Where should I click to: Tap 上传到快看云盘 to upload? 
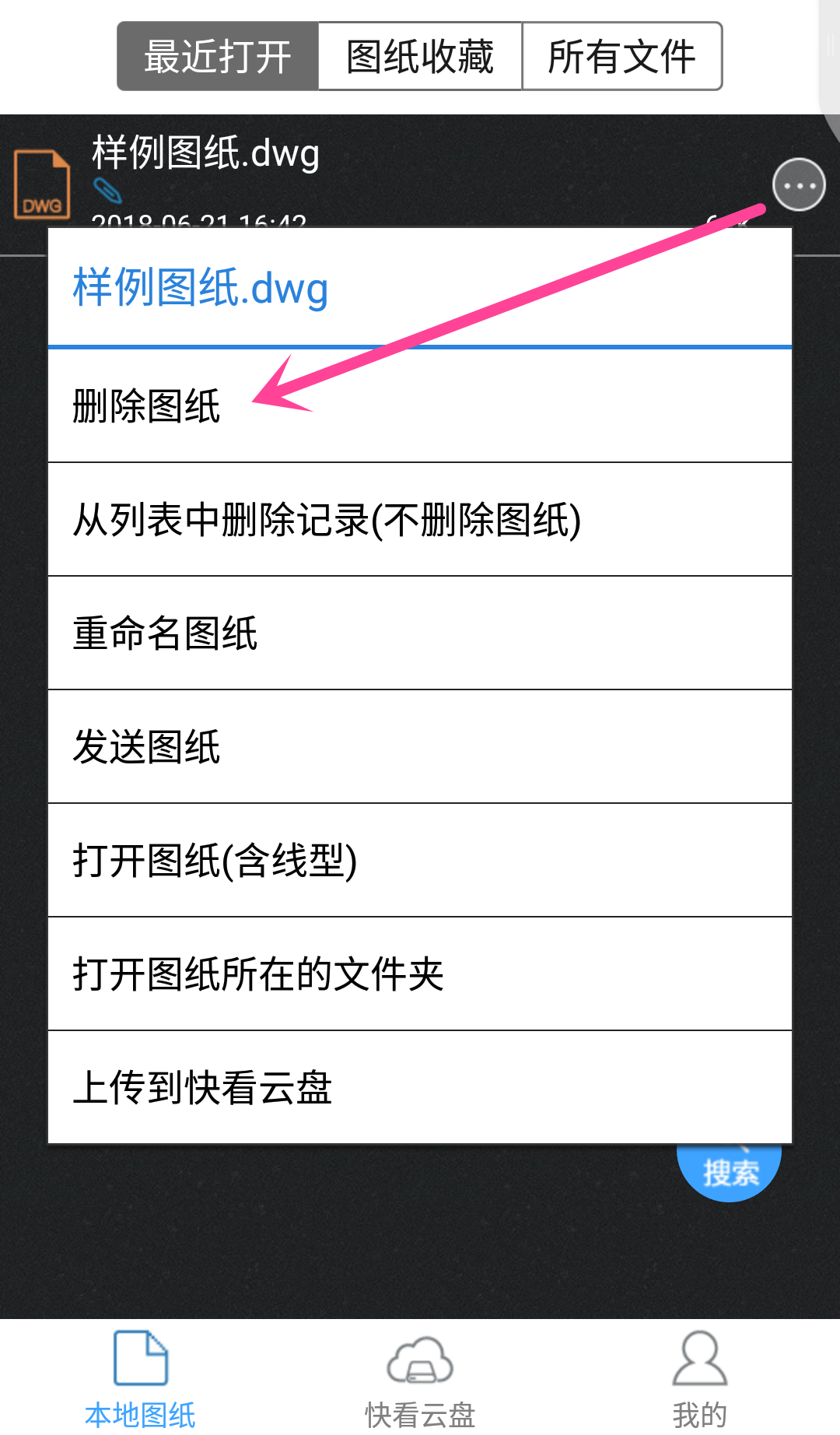420,1087
